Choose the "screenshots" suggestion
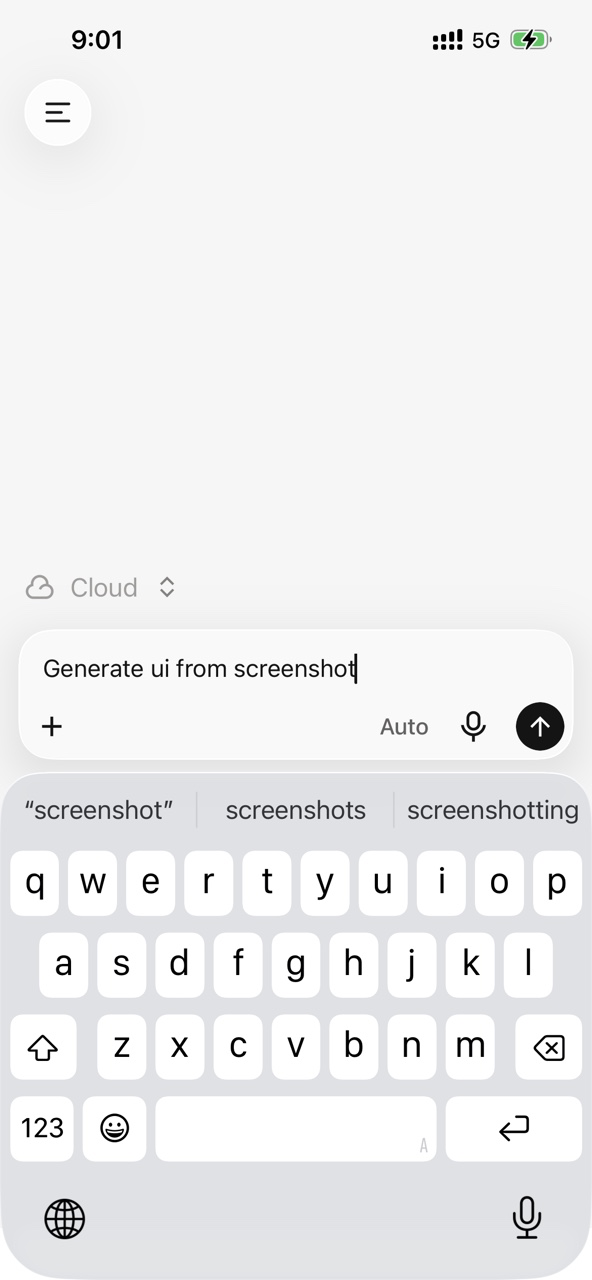This screenshot has height=1280, width=592. [x=296, y=810]
